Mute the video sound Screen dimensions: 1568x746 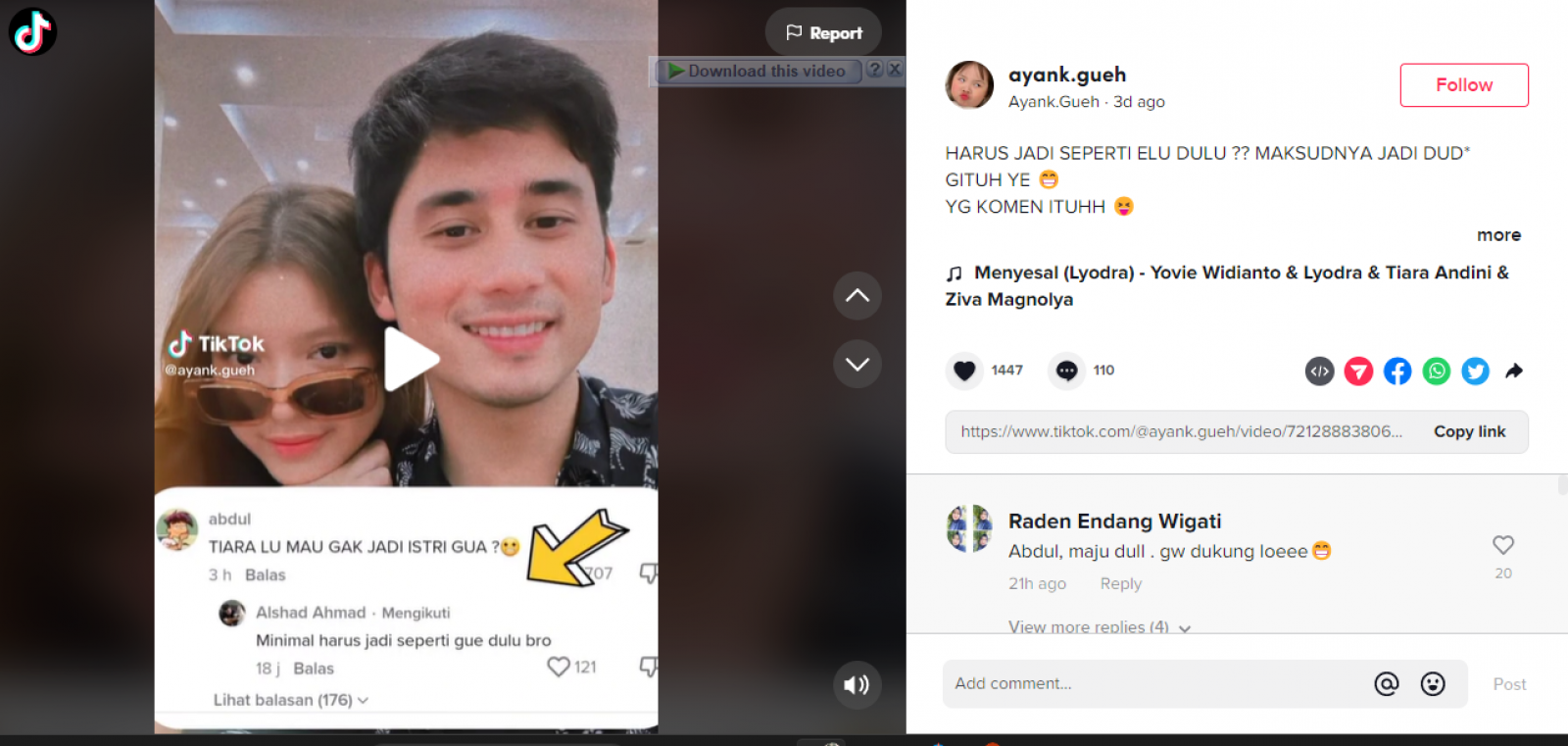point(857,684)
